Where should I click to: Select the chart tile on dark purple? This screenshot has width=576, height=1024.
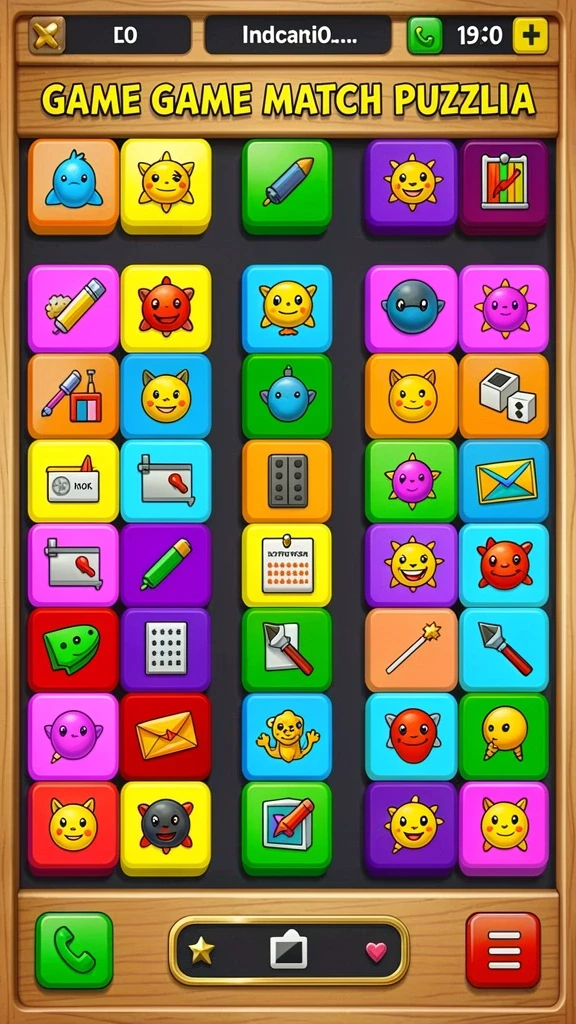[504, 186]
